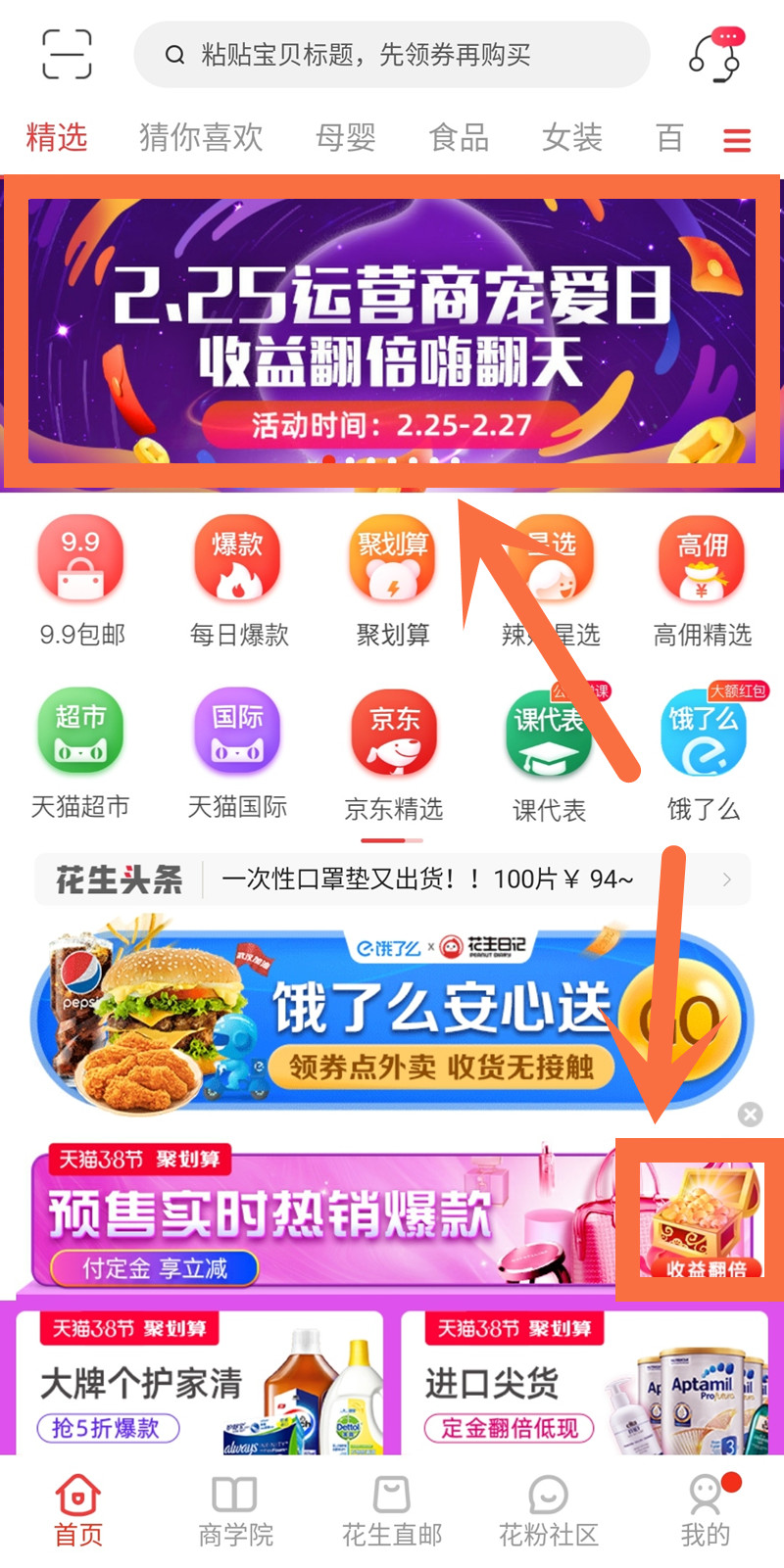
Task: Open the red category menu icon
Action: coord(737,140)
